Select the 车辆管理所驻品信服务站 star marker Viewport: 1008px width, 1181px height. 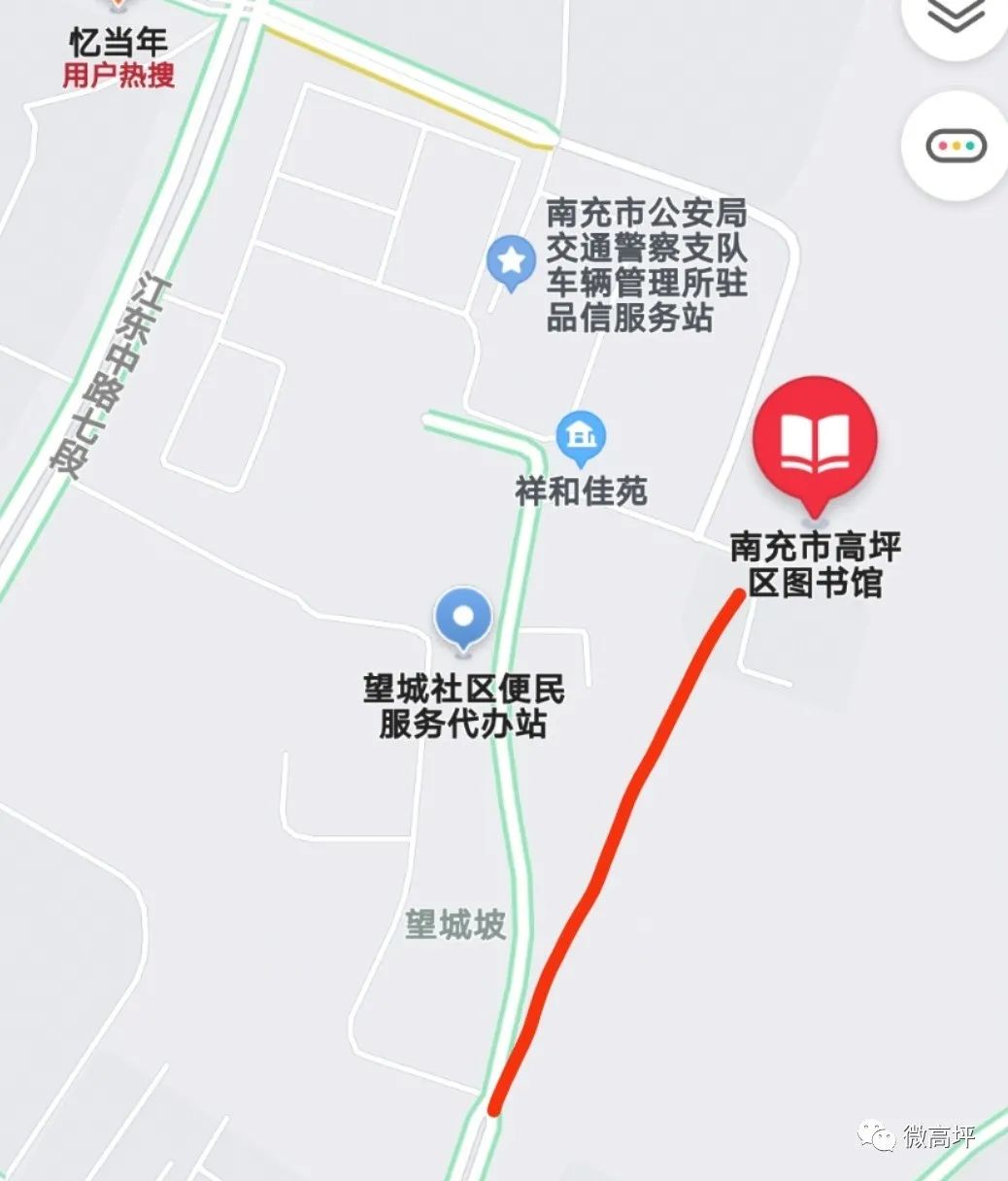(511, 261)
